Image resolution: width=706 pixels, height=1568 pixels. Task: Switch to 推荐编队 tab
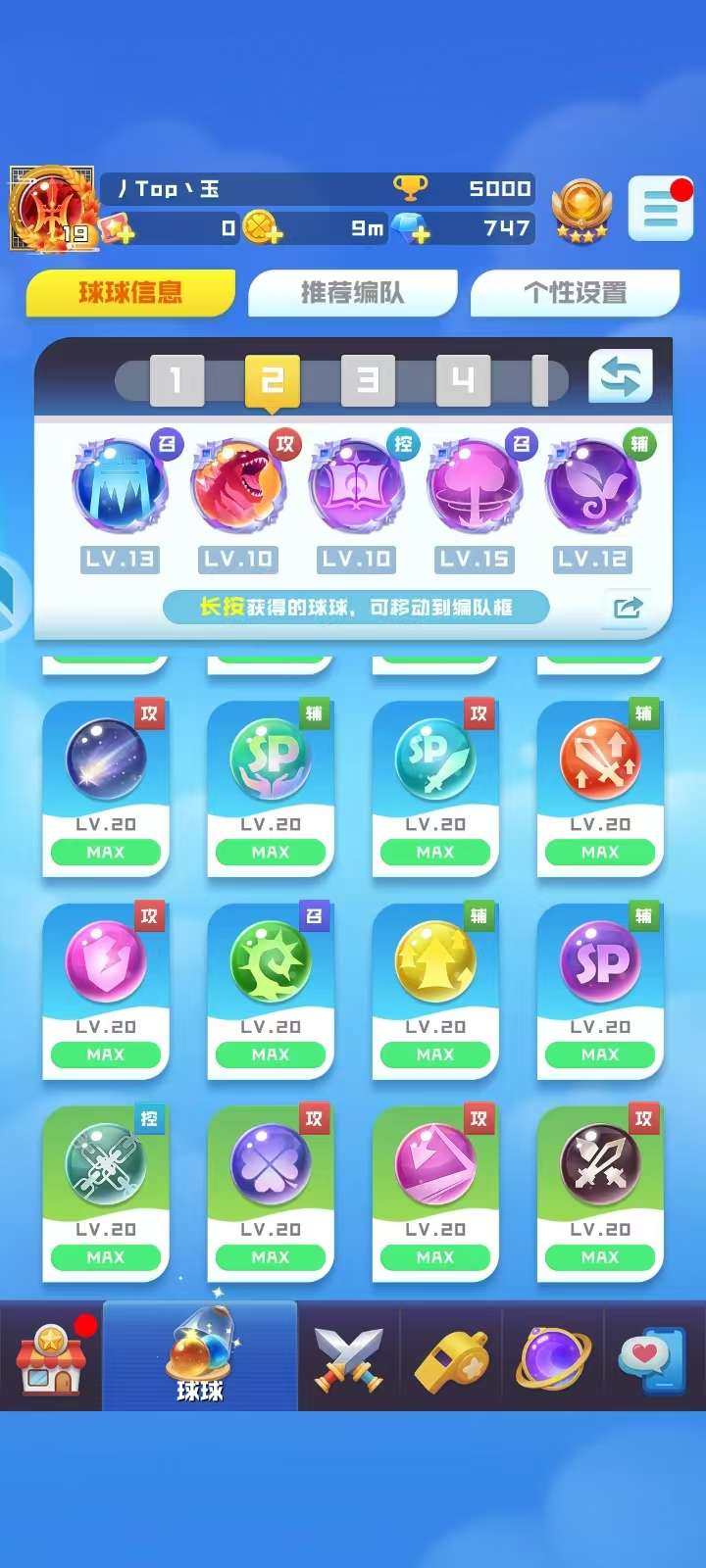coord(352,293)
